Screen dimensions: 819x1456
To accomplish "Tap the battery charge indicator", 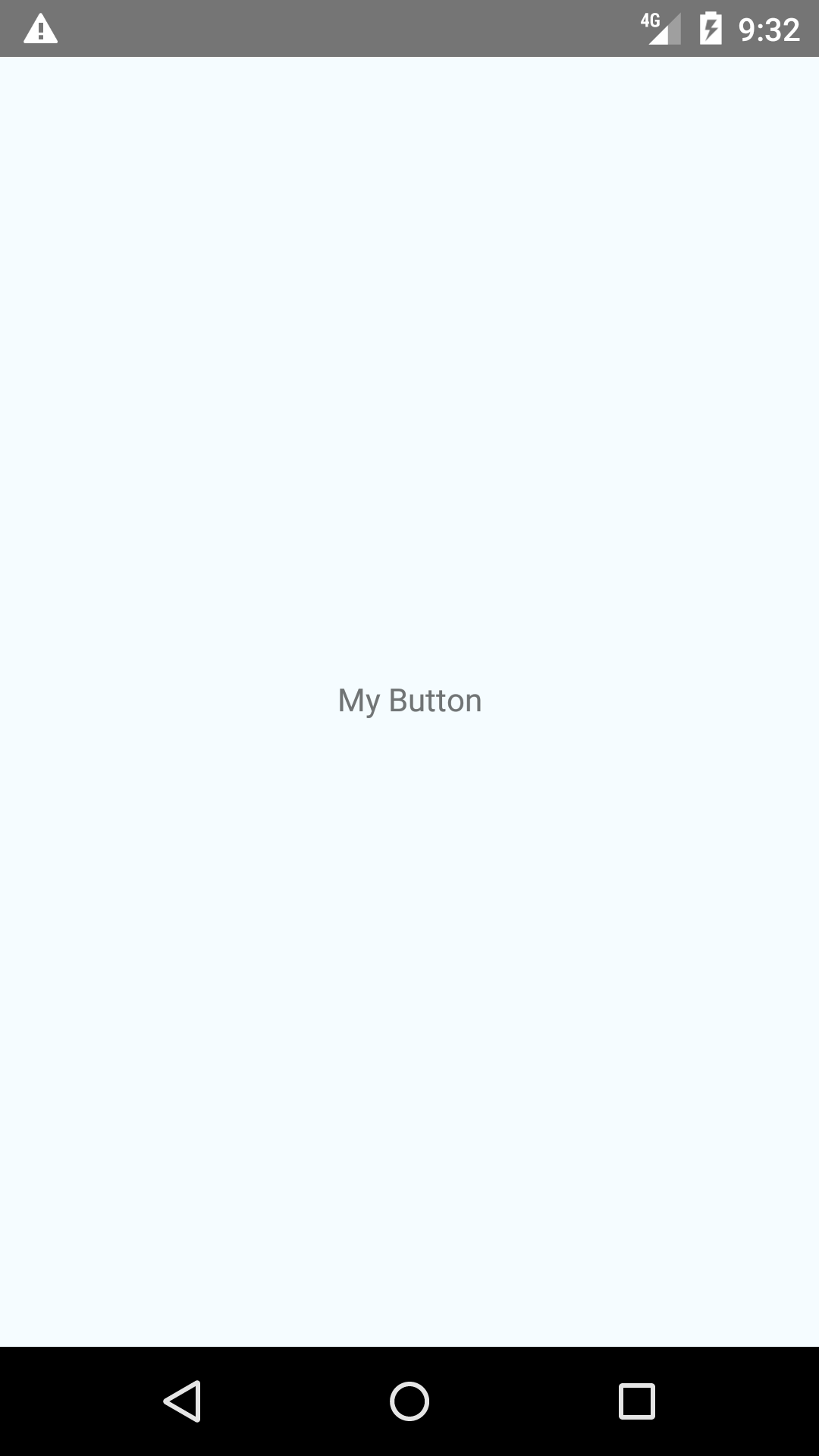I will pos(711,29).
